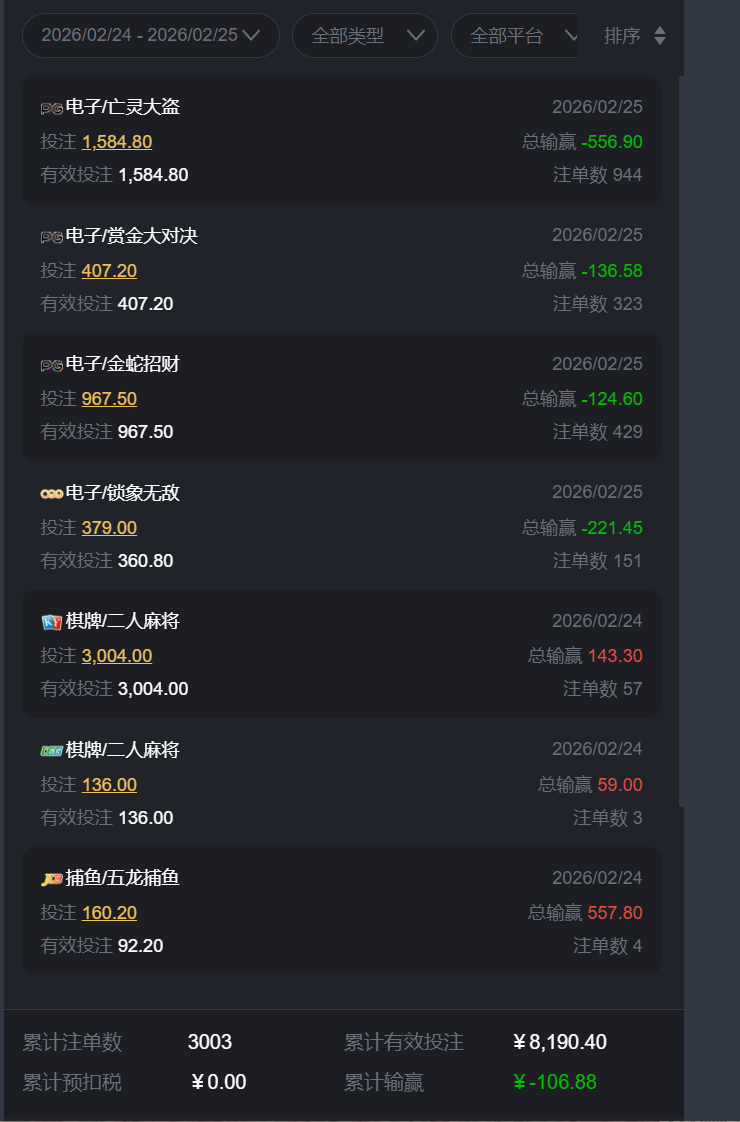Click the 407.20 bet link under 赏金大对决
Screen dimensions: 740x1122
109,270
